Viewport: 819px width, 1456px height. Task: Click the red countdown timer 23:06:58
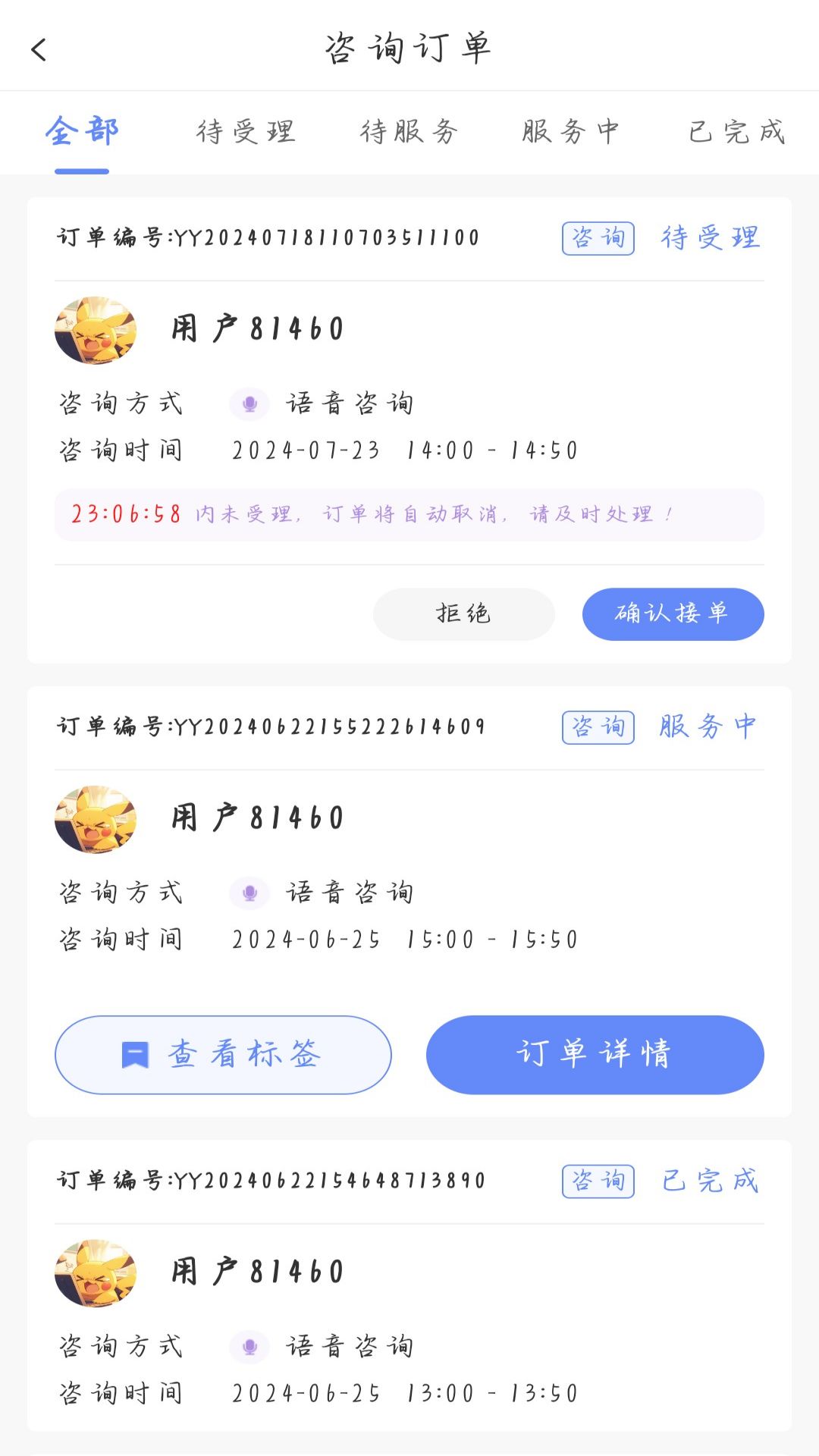pos(124,513)
